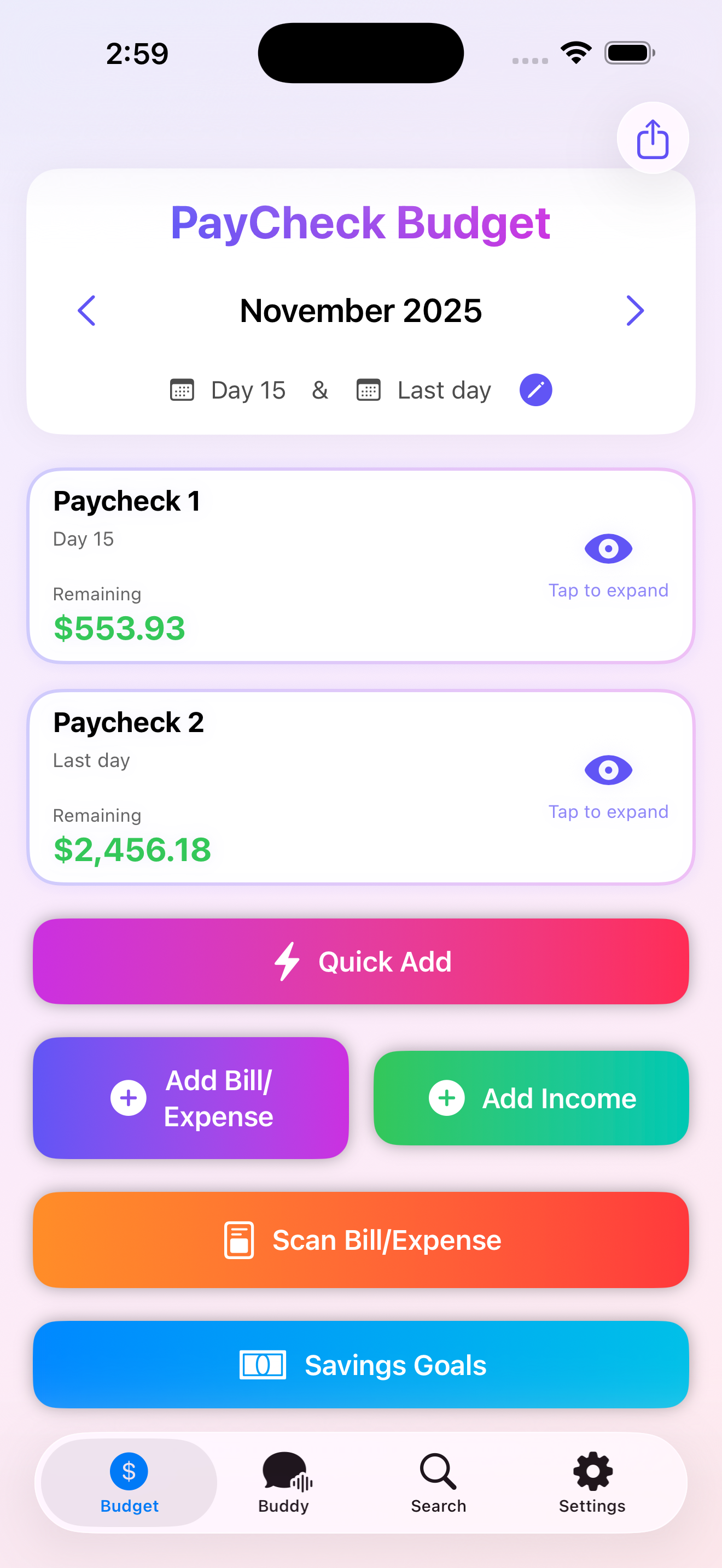Click the receipt icon on Scan Bill/Expense
This screenshot has height=1568, width=722.
coord(240,1239)
